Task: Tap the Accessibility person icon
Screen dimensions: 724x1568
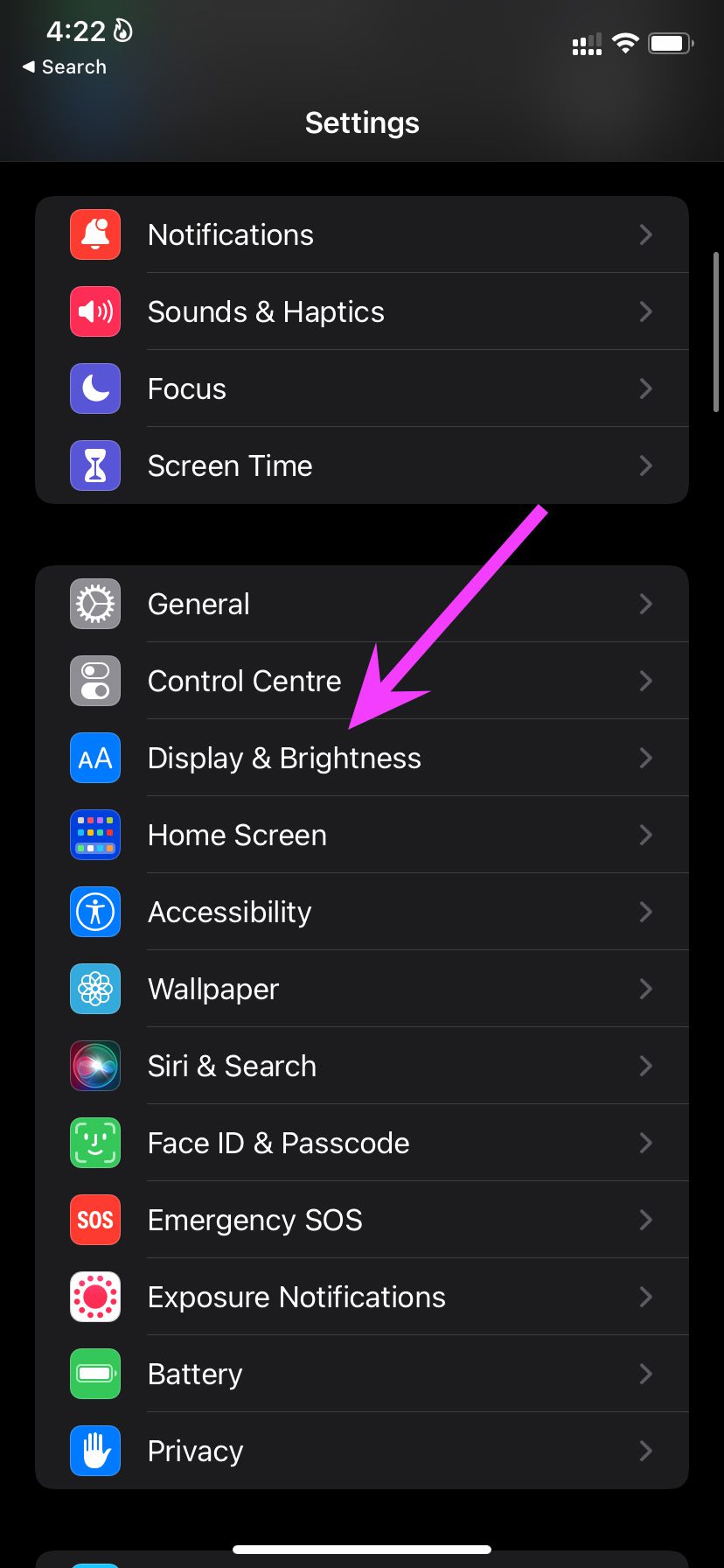Action: 94,912
